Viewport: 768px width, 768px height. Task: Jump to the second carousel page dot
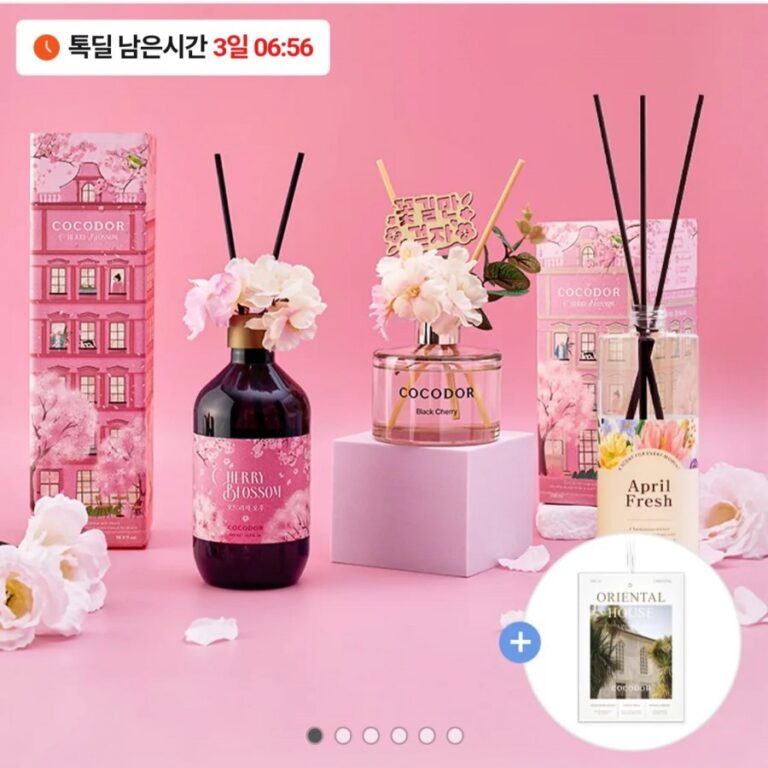(x=343, y=735)
